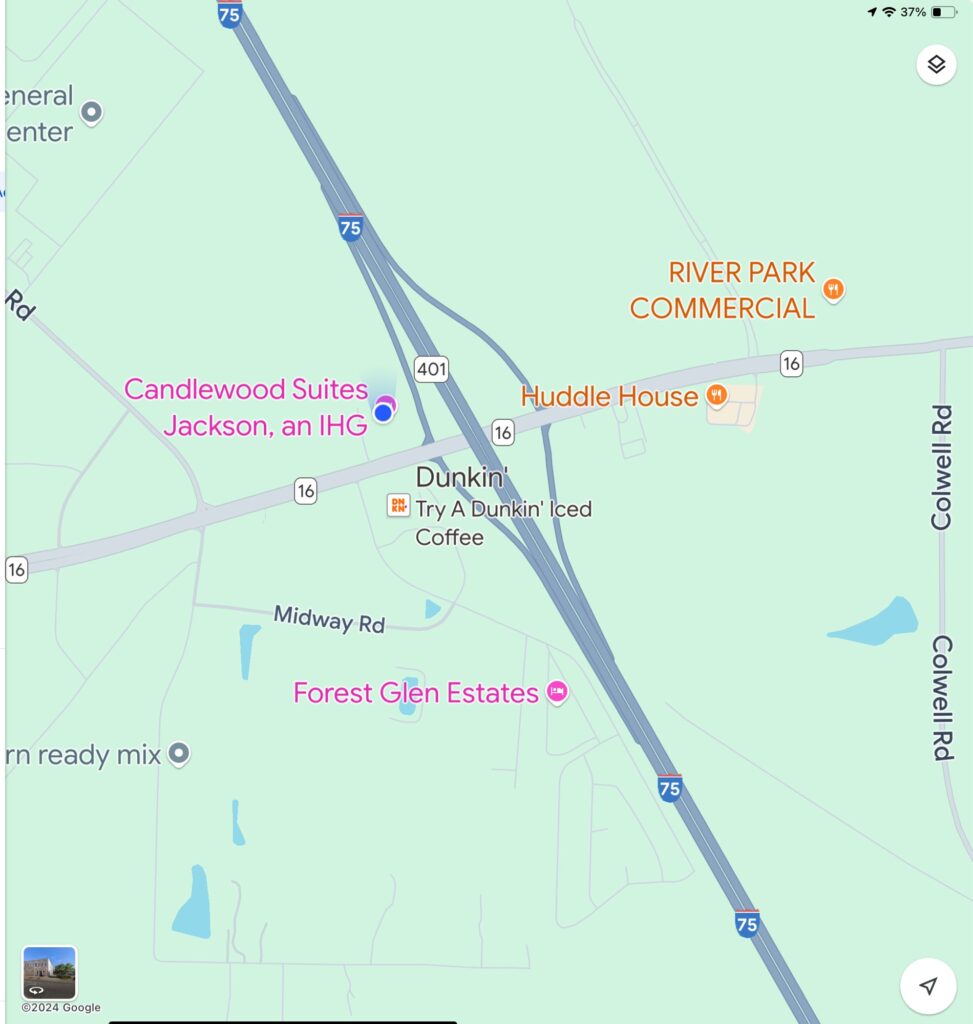Center map on my location
Screen dimensions: 973x1024
point(928,986)
